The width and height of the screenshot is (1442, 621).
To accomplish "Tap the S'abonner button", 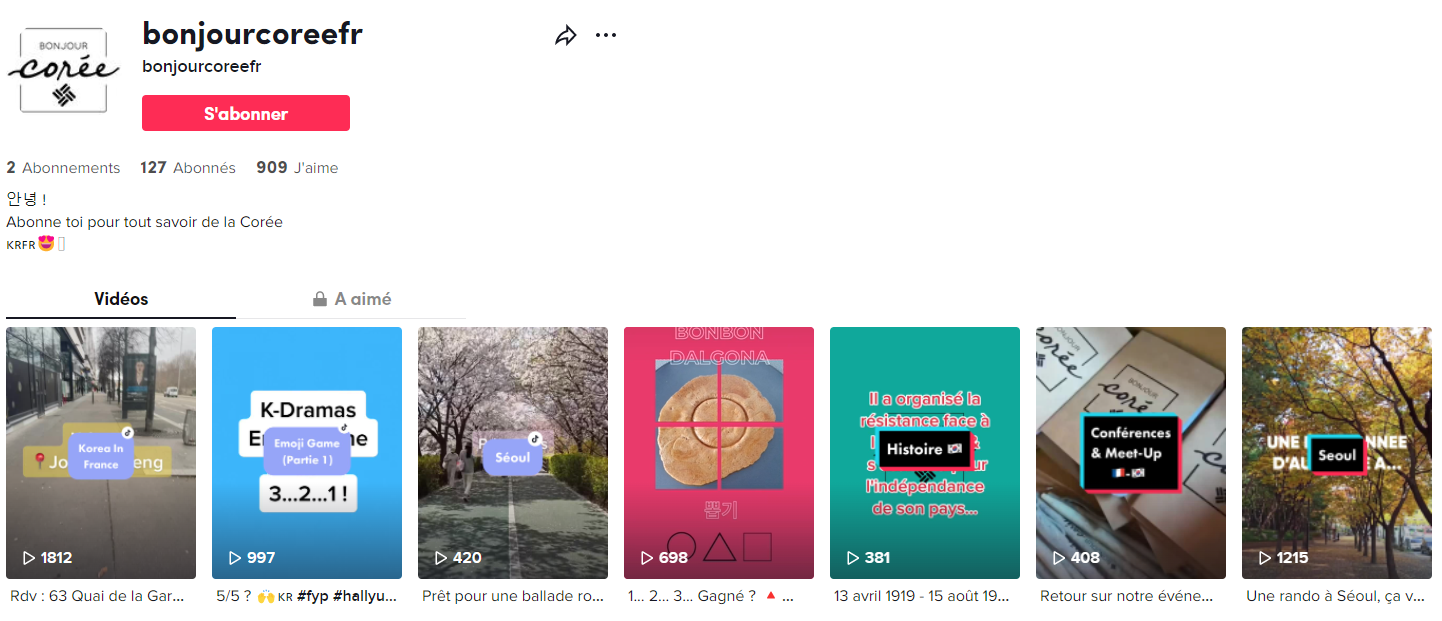I will (x=246, y=113).
